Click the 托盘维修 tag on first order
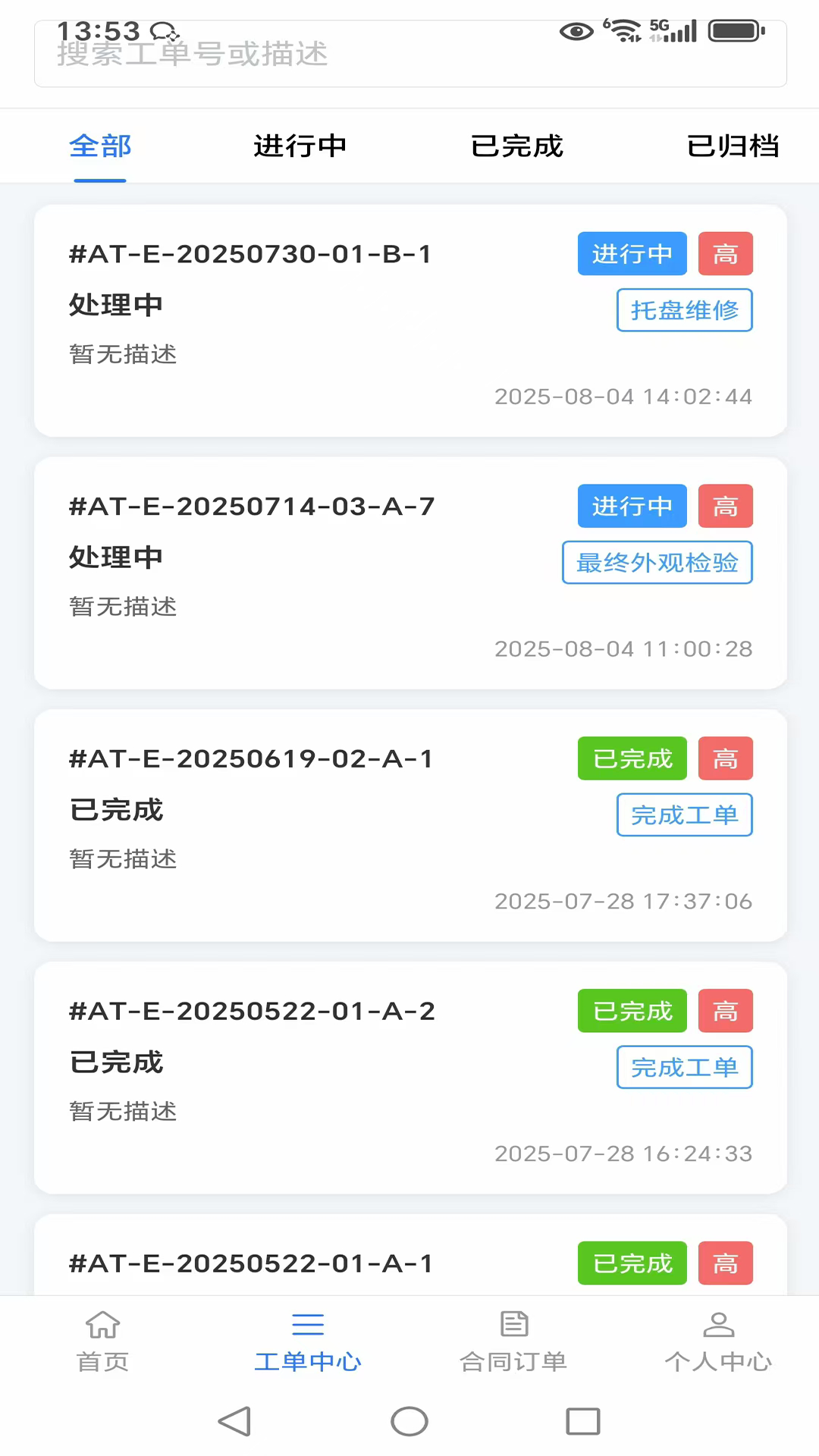Image resolution: width=819 pixels, height=1456 pixels. pos(684,310)
